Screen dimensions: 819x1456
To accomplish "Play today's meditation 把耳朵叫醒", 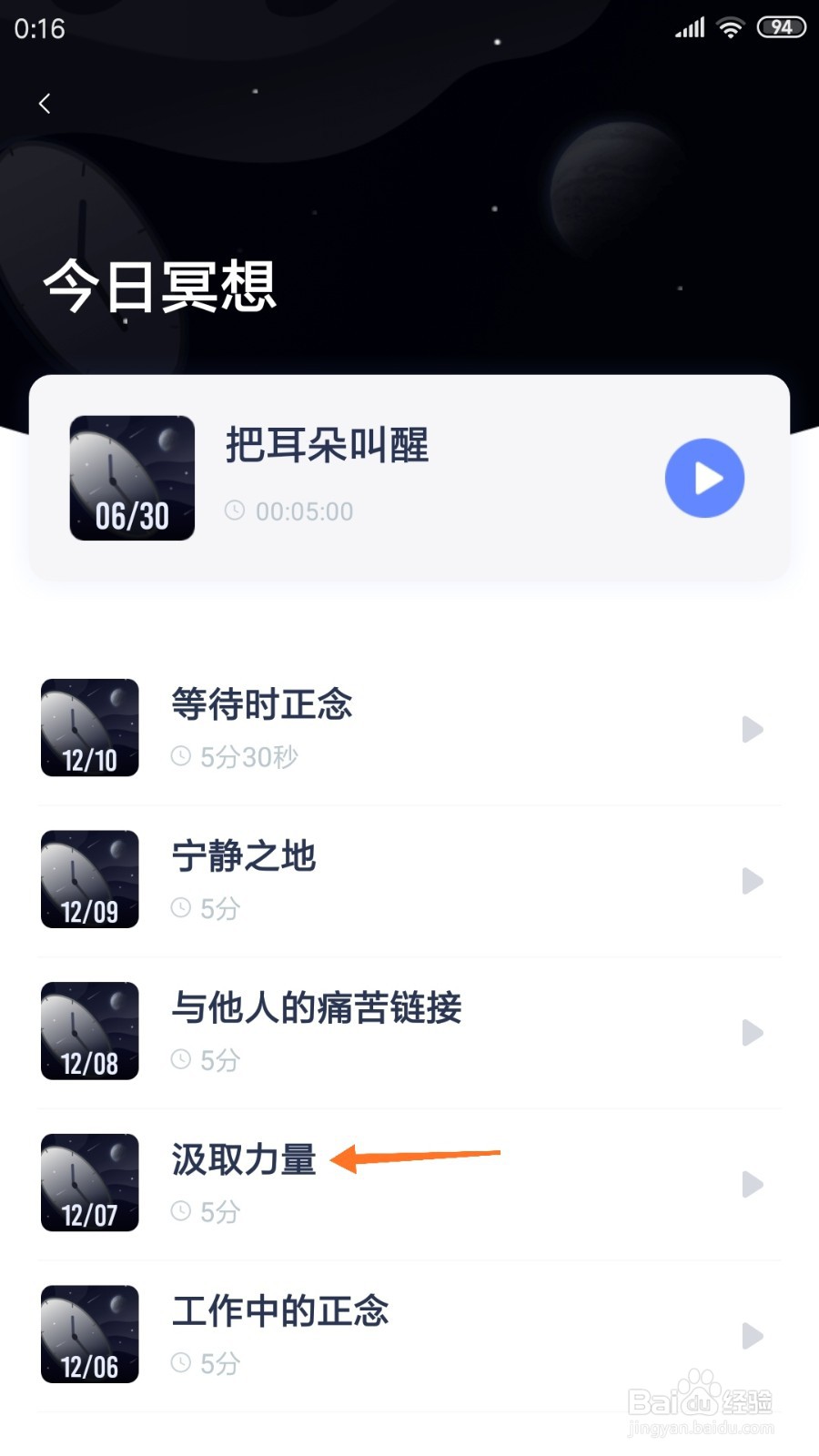I will [x=704, y=478].
